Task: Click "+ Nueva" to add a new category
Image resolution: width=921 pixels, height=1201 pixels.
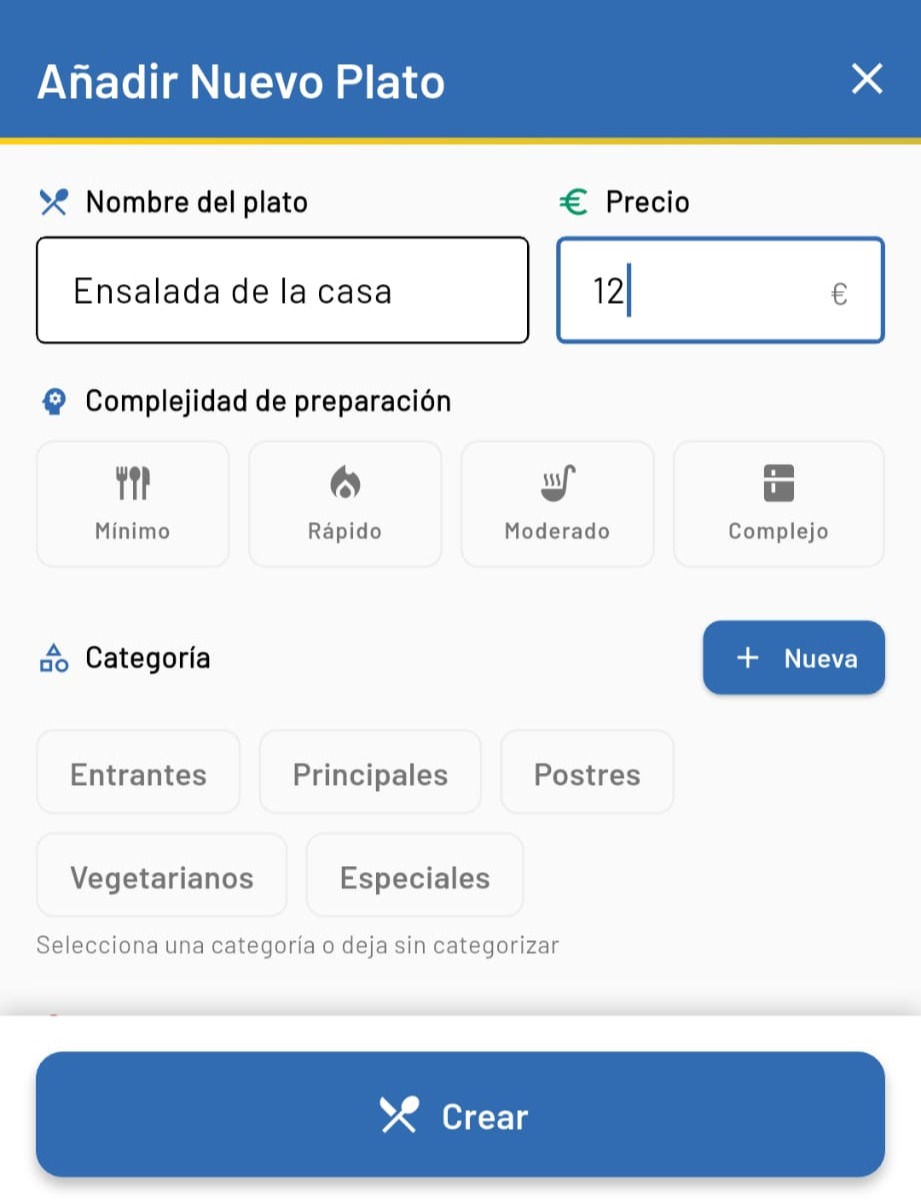Action: pos(793,658)
